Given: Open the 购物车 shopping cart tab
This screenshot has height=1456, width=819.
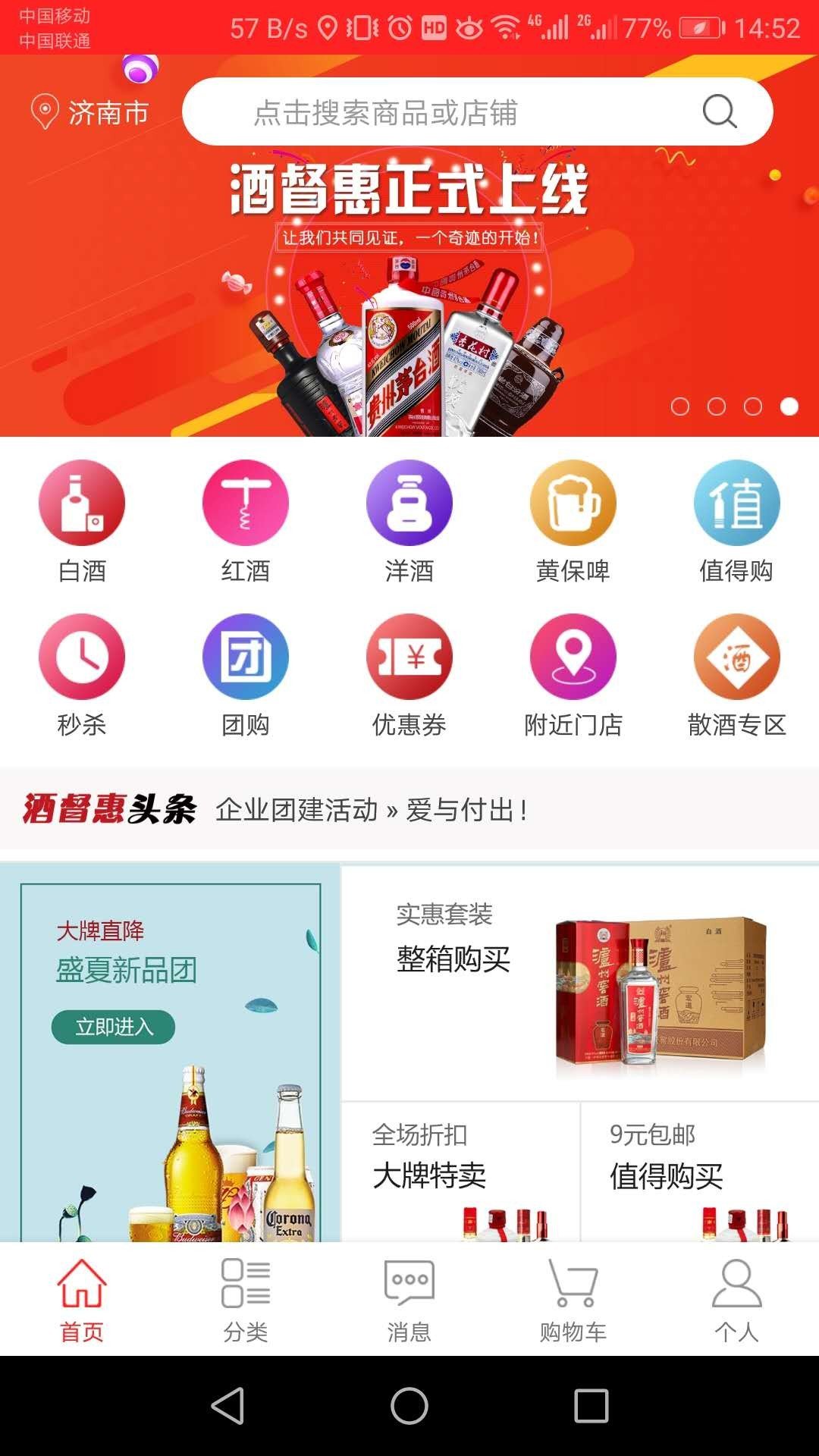Looking at the screenshot, I should 573,1300.
